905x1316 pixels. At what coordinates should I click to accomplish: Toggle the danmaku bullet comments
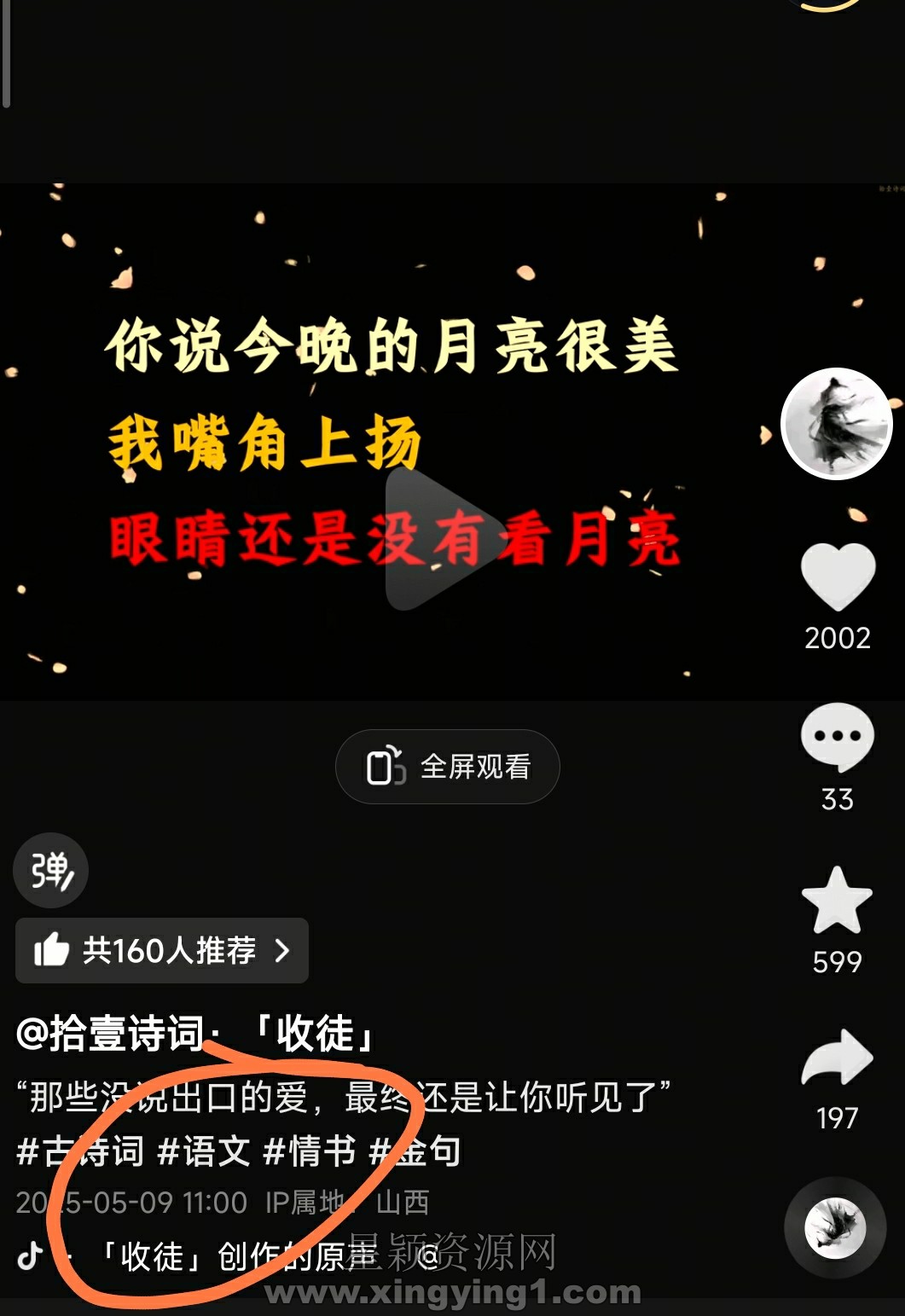(51, 871)
